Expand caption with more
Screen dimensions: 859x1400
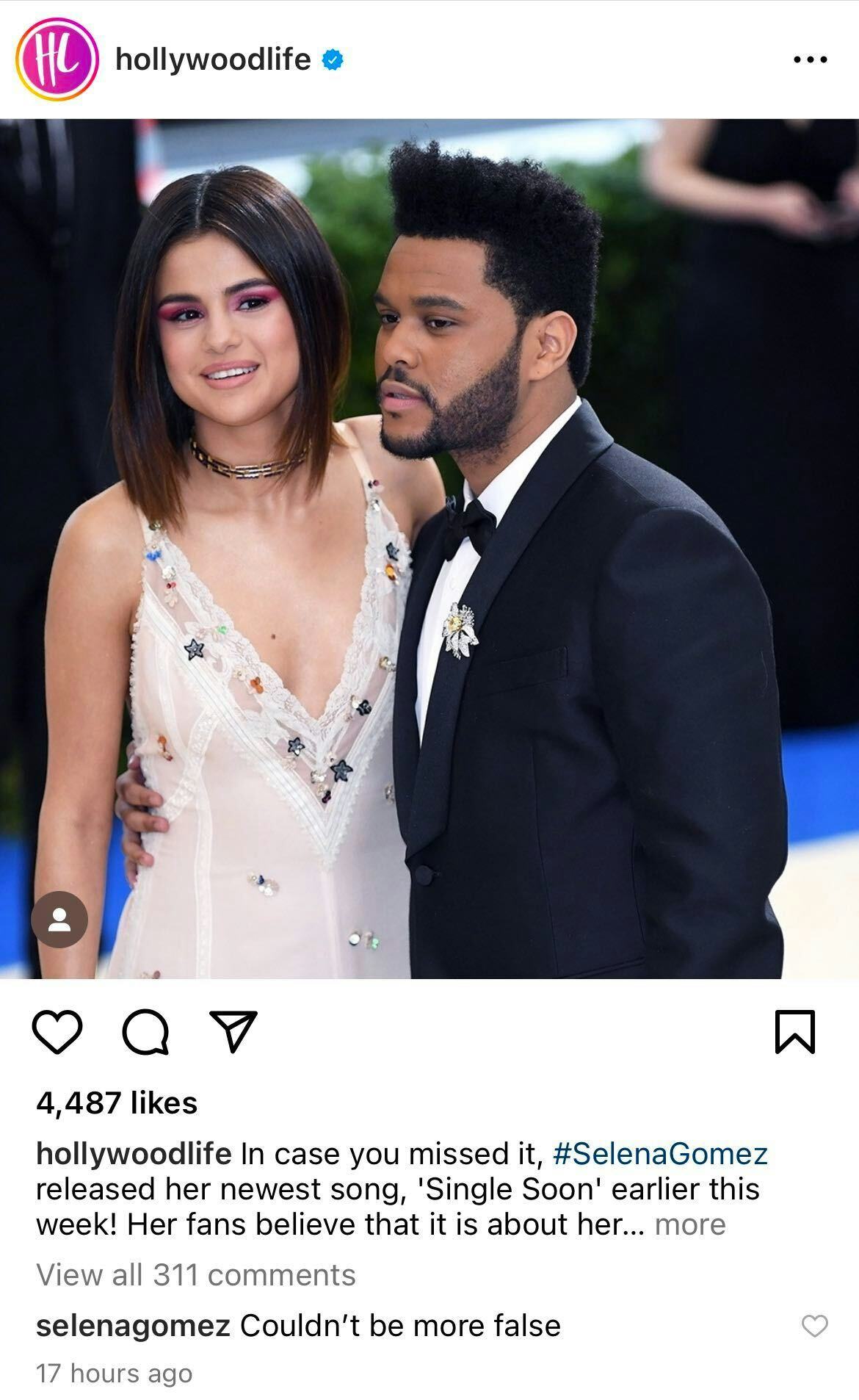coord(689,1224)
